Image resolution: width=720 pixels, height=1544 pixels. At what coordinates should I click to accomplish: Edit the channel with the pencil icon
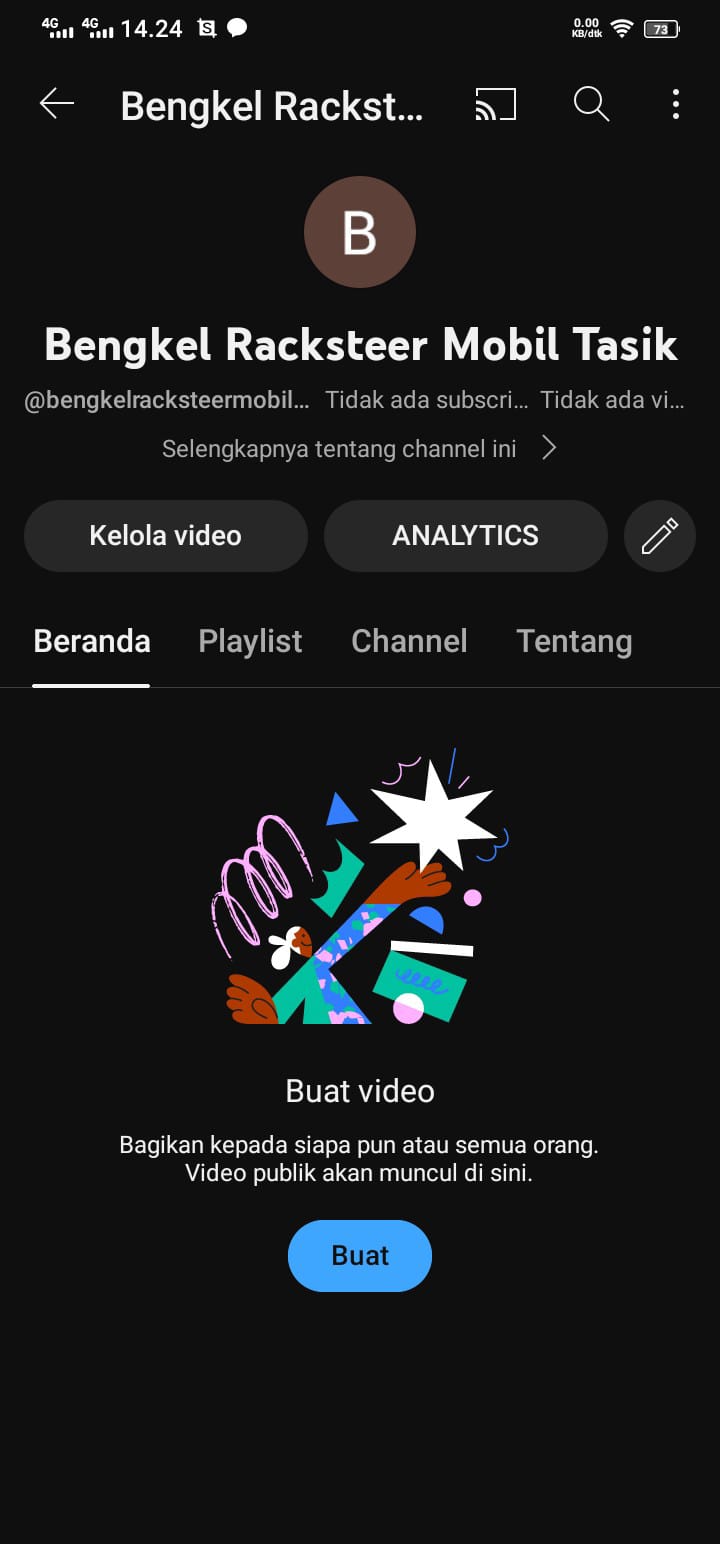659,536
